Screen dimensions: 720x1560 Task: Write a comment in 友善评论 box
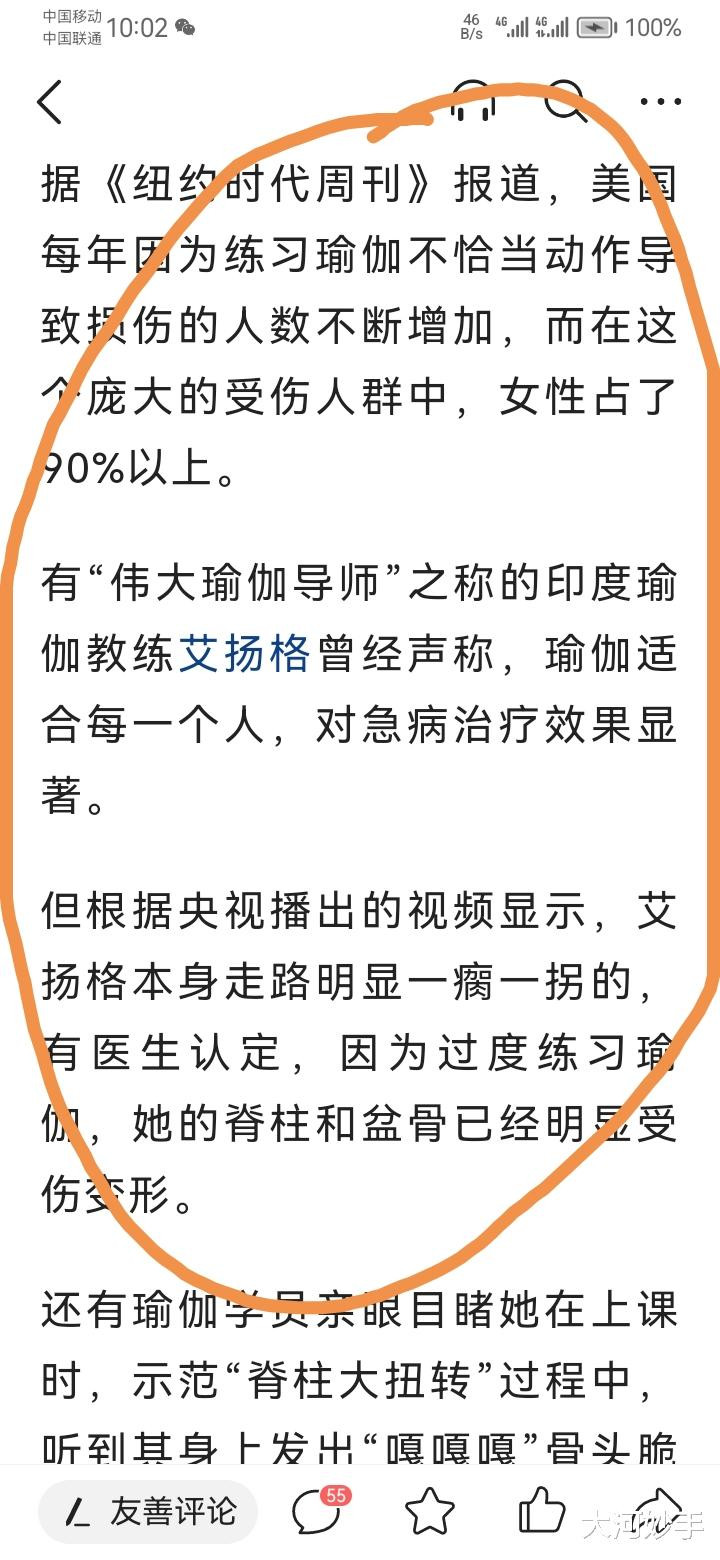click(x=149, y=1512)
